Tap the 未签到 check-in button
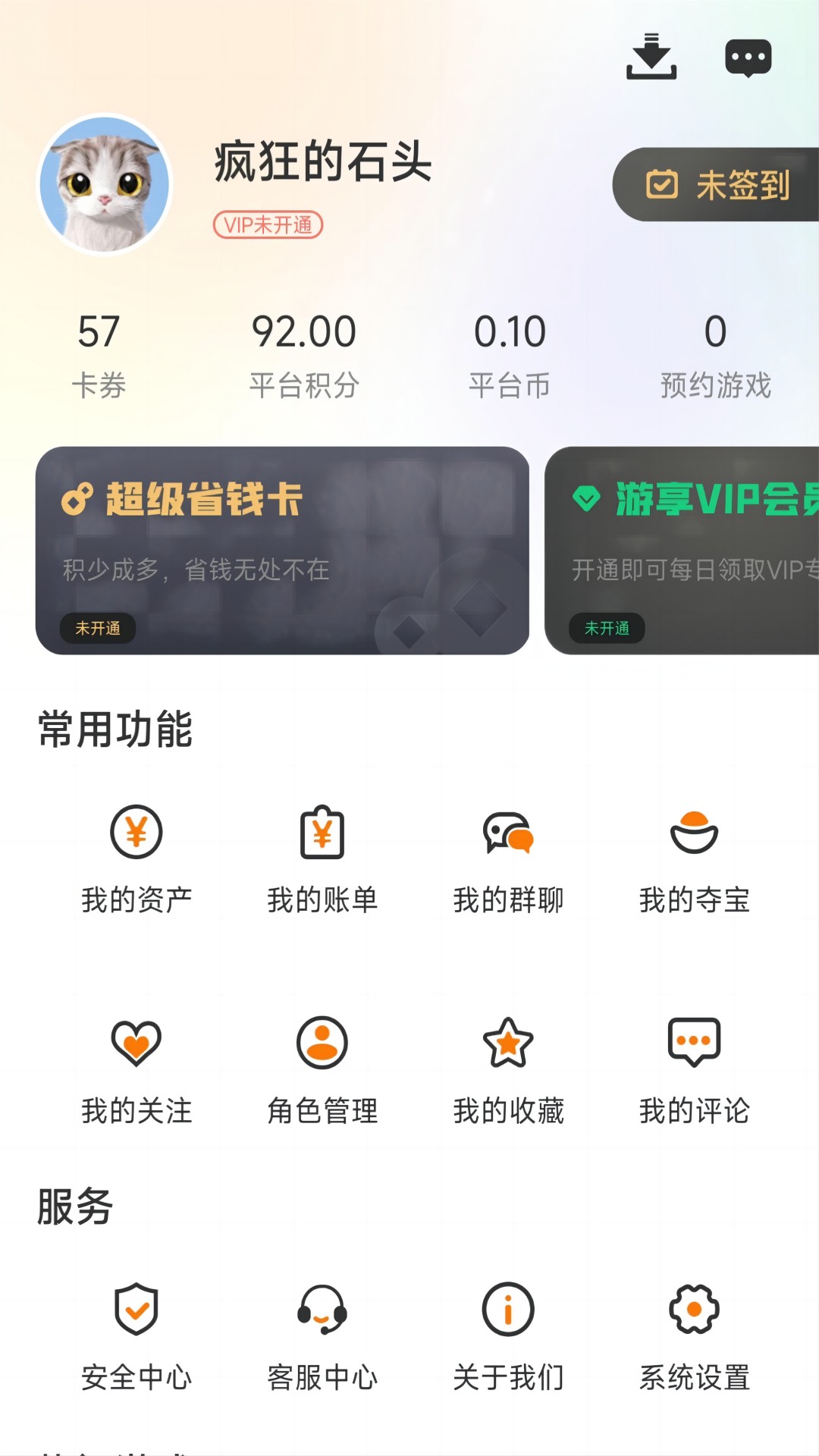Image resolution: width=819 pixels, height=1456 pixels. point(719,184)
